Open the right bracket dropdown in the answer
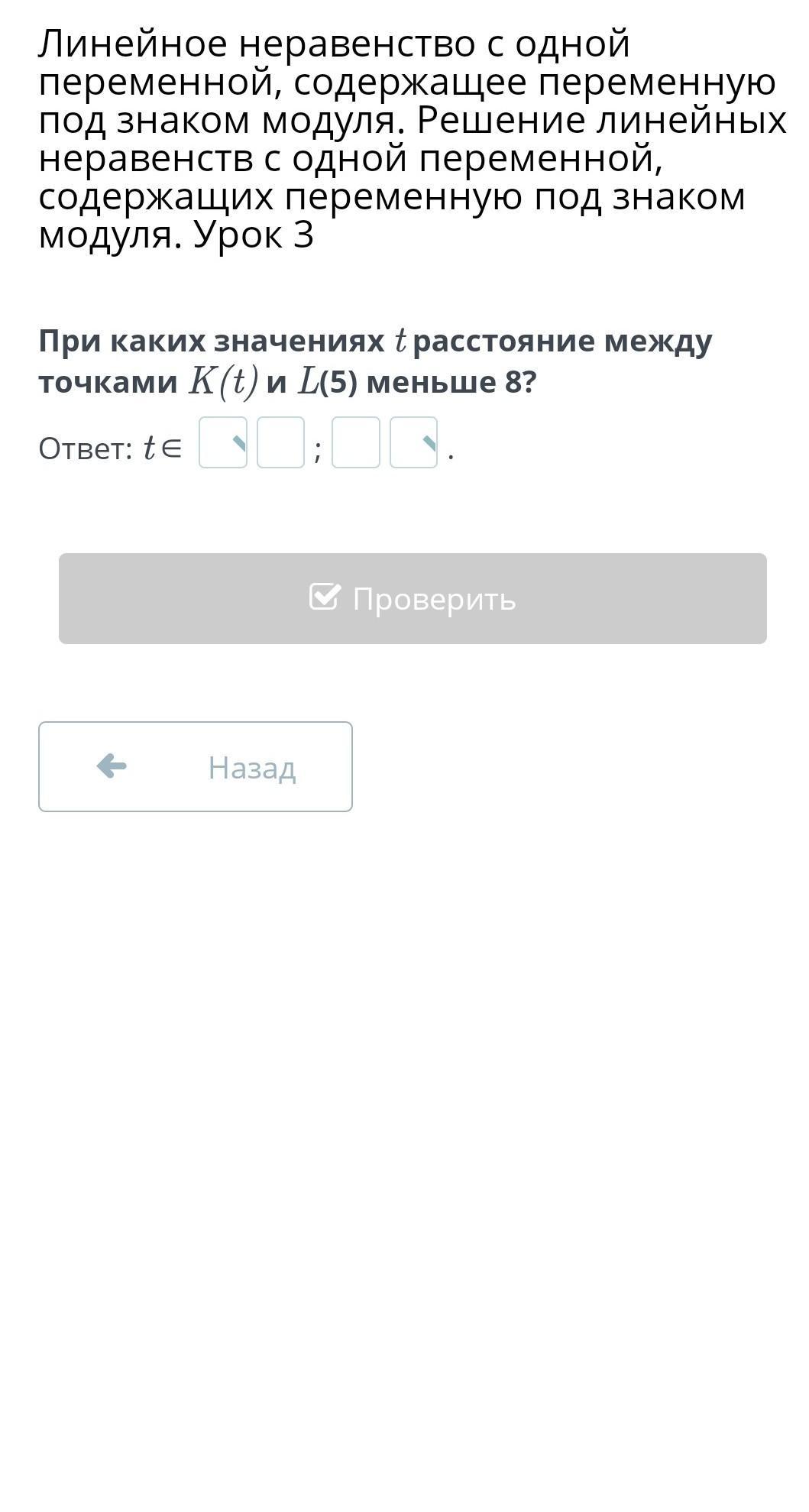 pyautogui.click(x=413, y=442)
